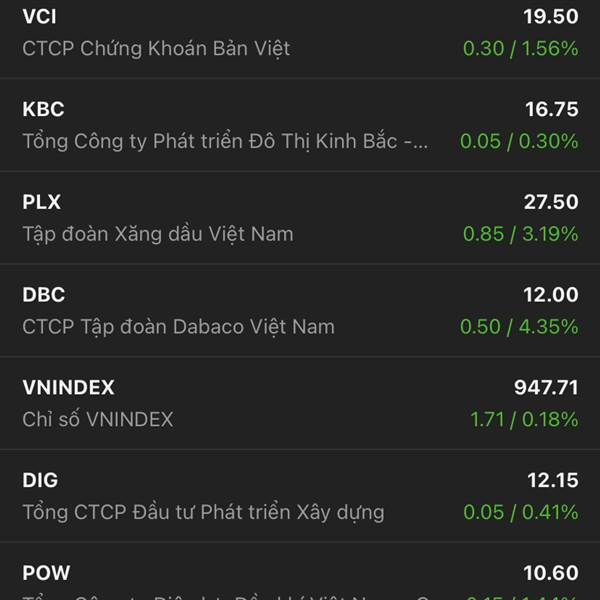Open the VCI stock row
The height and width of the screenshot is (600, 600).
click(300, 32)
